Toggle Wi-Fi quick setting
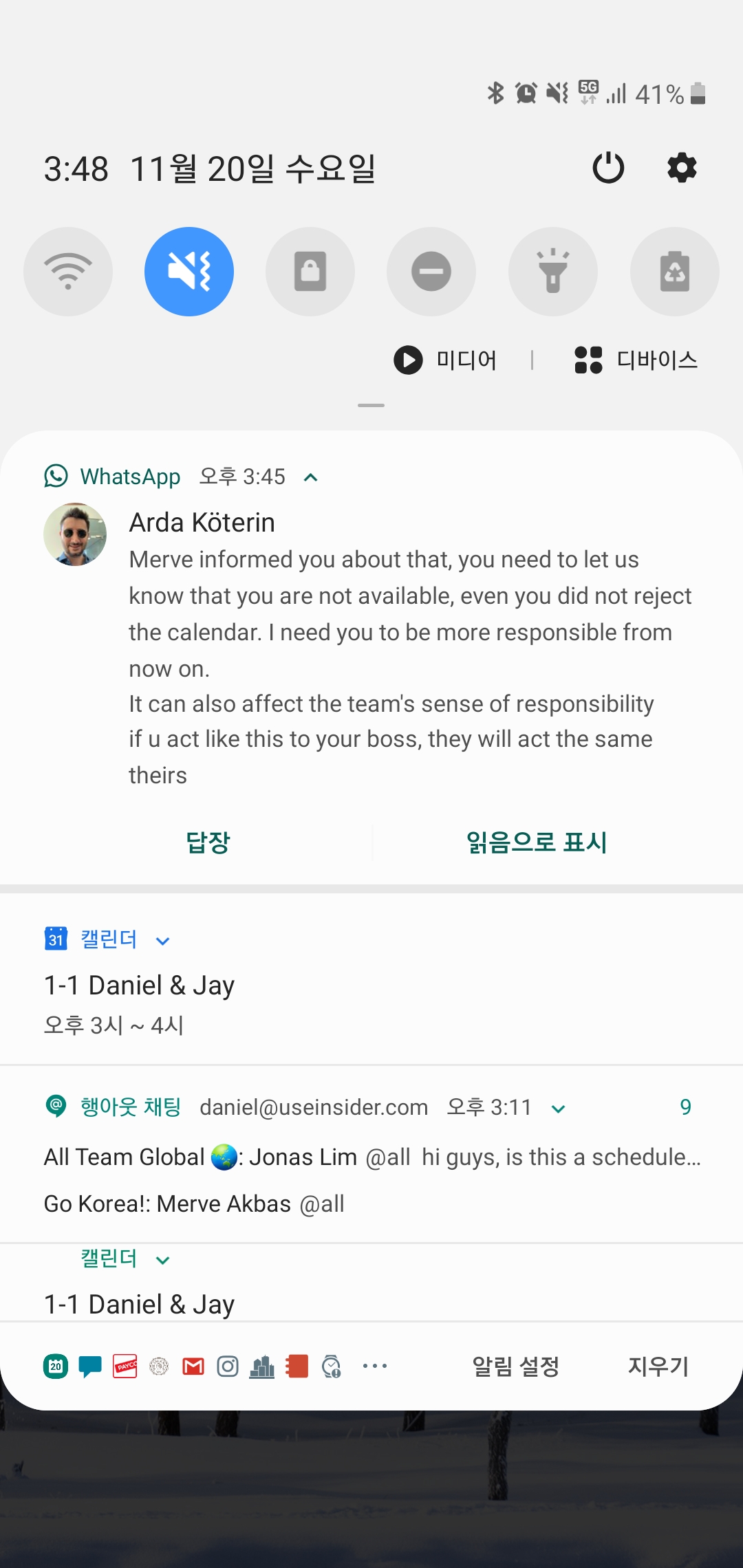The image size is (743, 1568). 68,272
